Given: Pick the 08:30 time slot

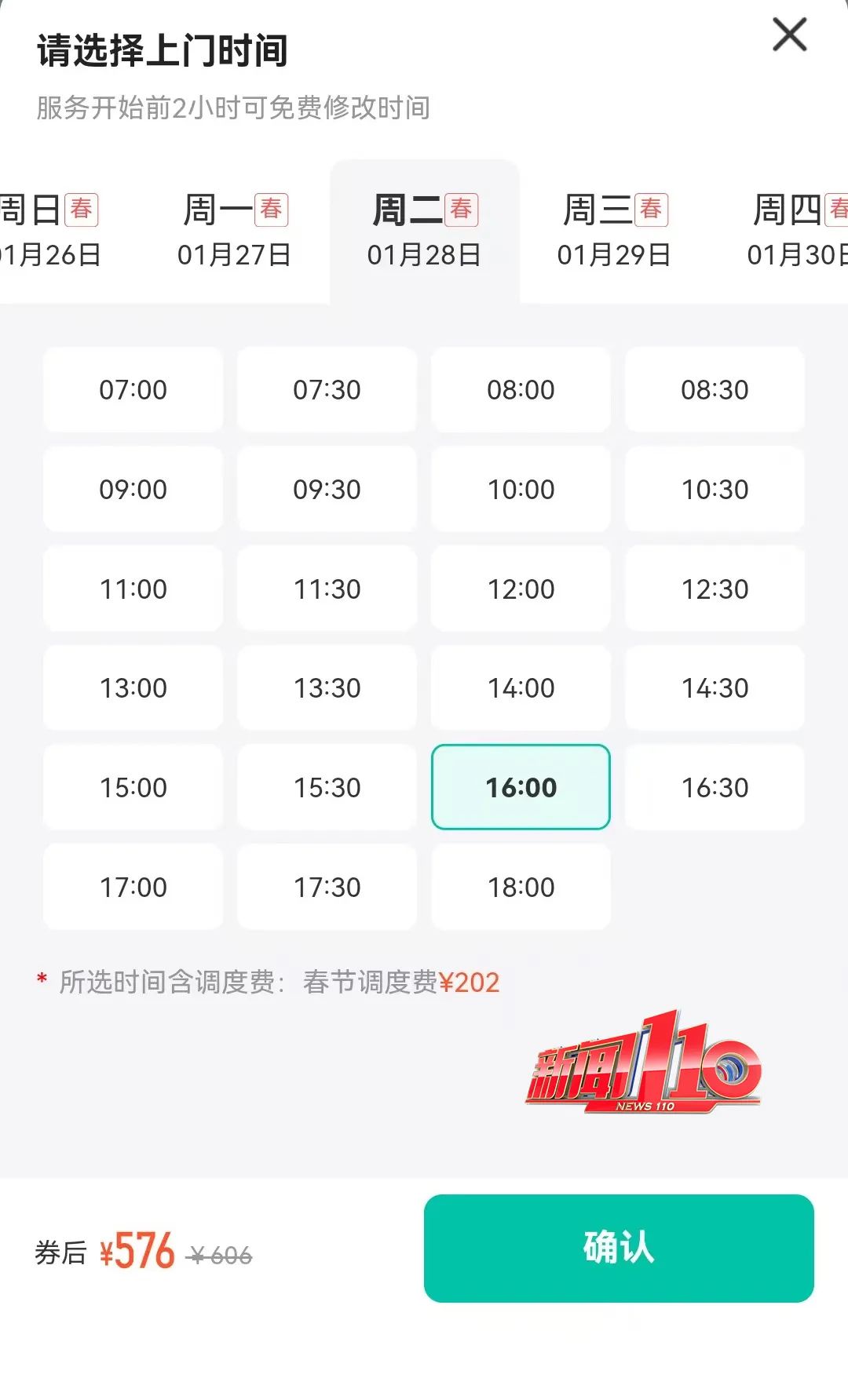Looking at the screenshot, I should coord(715,389).
